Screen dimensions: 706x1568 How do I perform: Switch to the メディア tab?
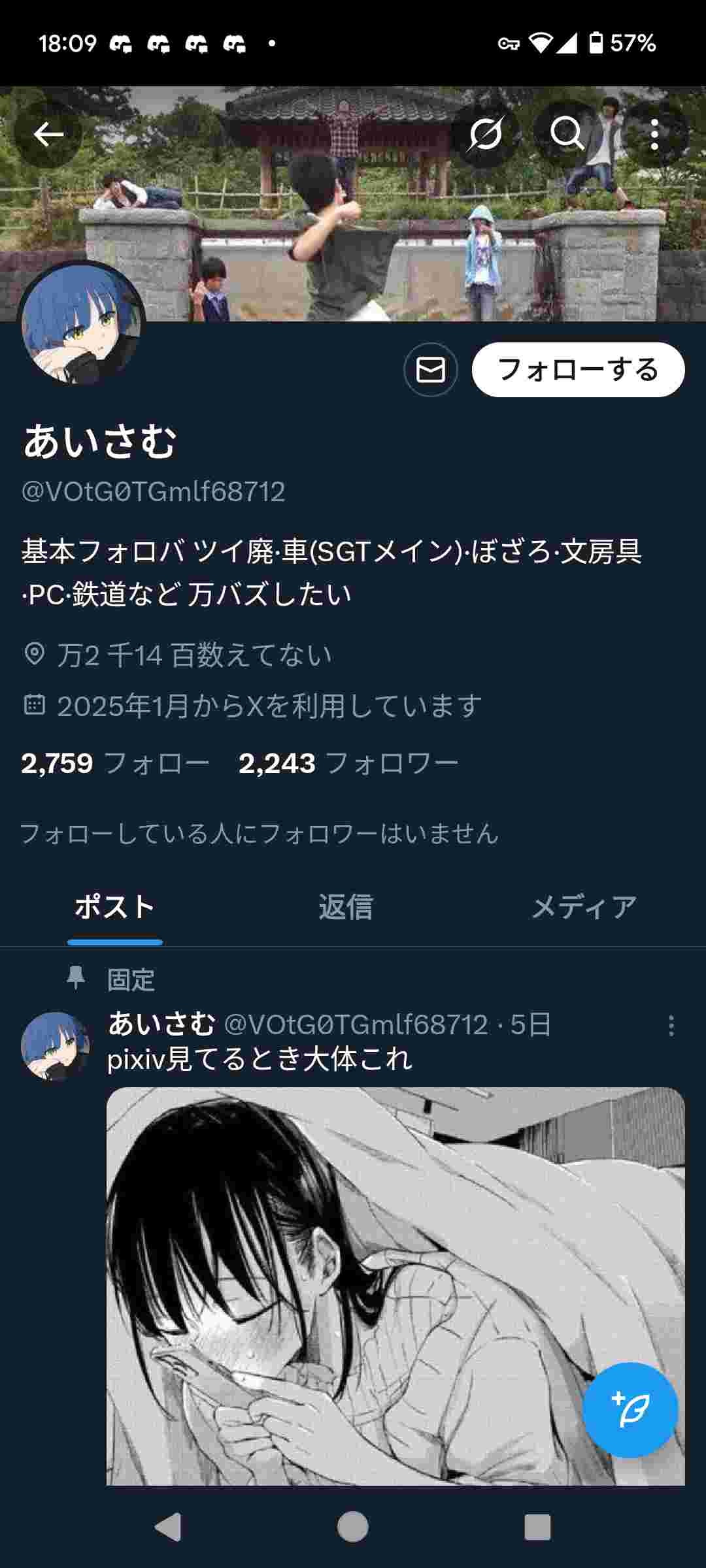584,907
